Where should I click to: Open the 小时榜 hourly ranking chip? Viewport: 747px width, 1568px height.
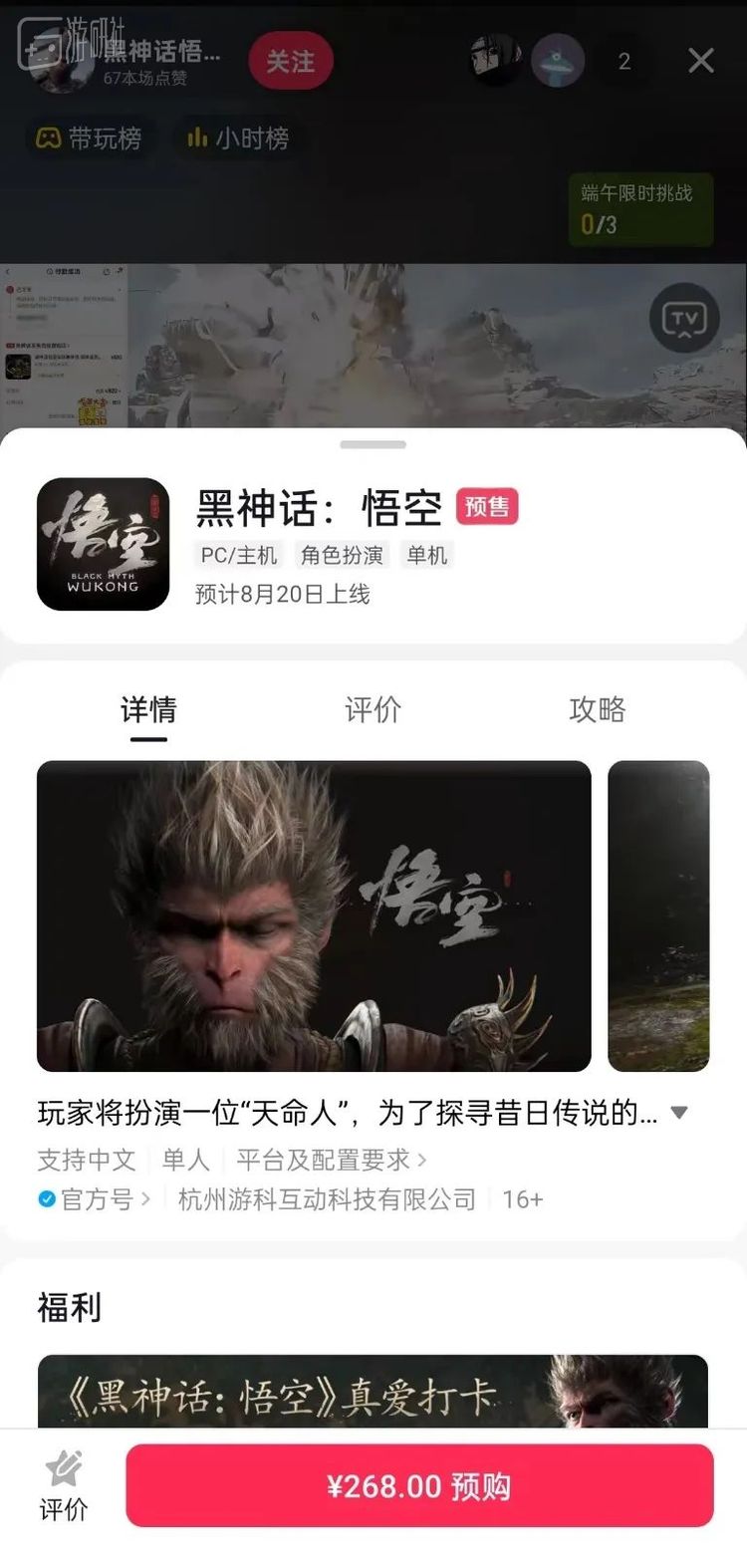coord(238,137)
